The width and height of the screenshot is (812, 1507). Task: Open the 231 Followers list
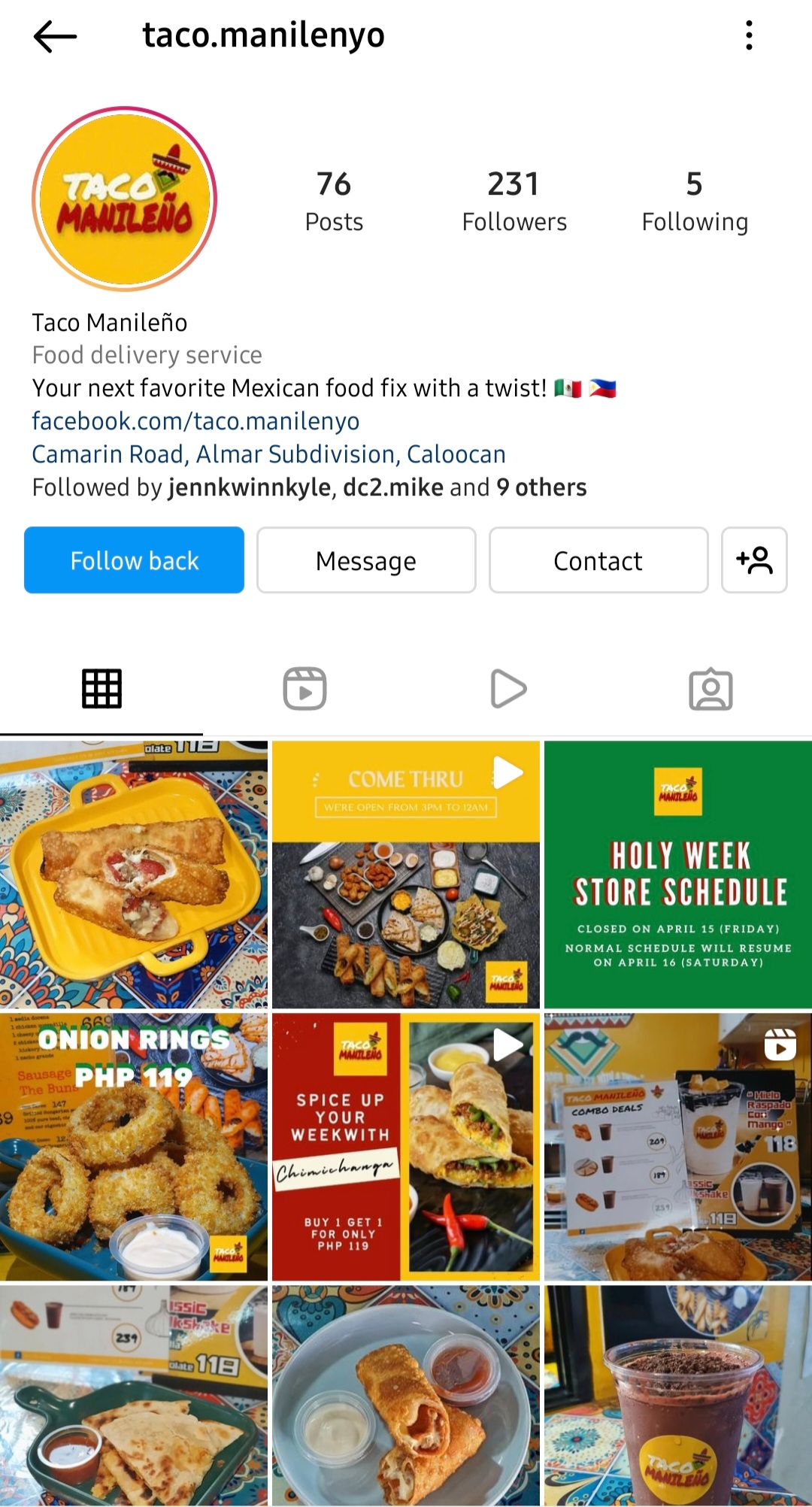[x=514, y=201]
